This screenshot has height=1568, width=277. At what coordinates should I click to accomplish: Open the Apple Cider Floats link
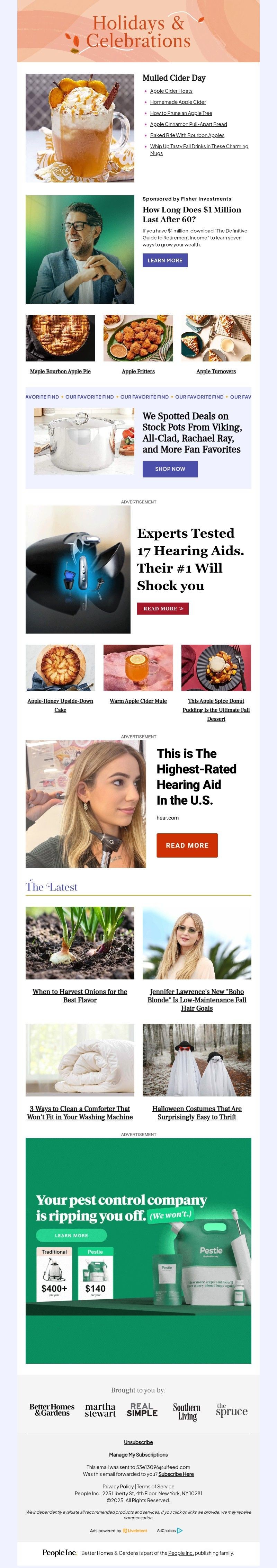171,91
